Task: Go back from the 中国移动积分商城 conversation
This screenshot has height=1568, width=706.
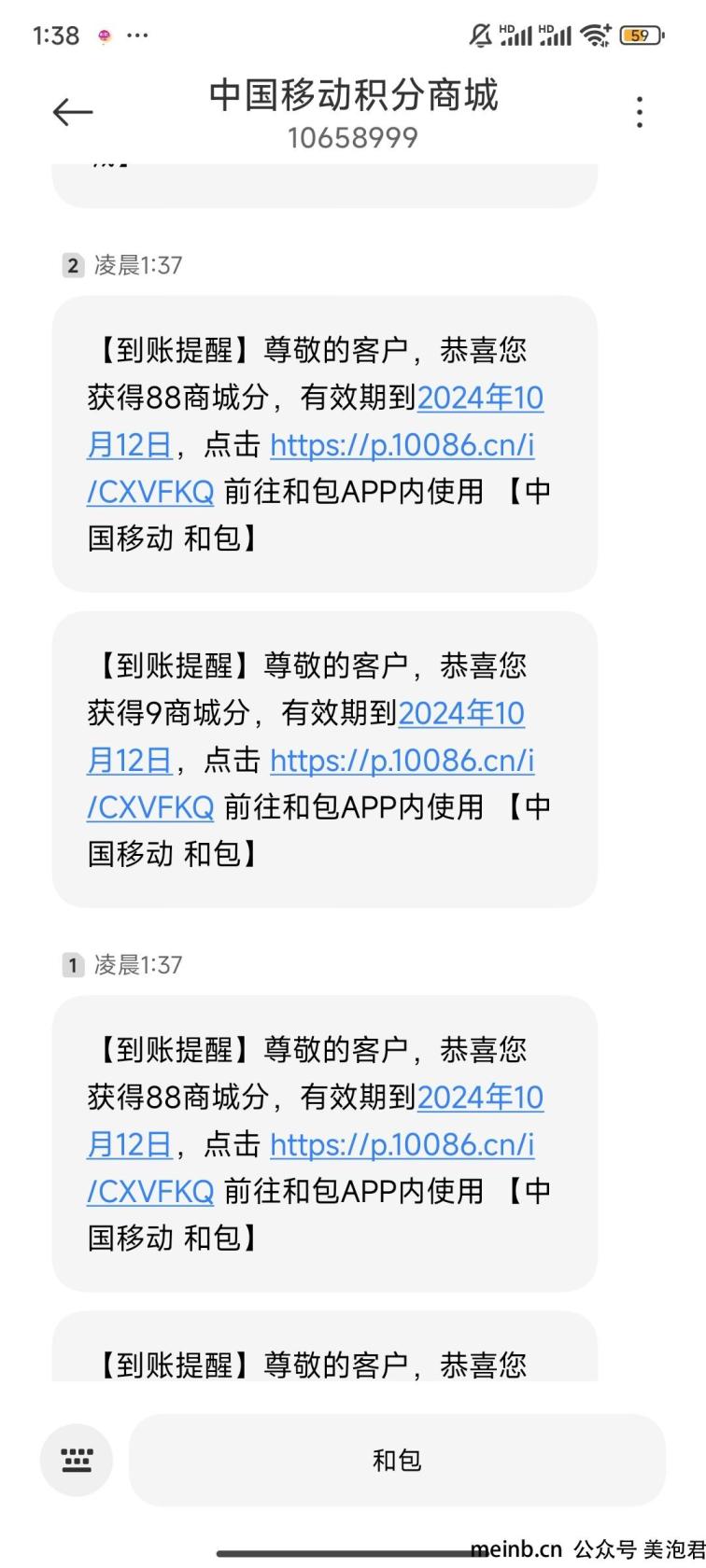Action: coord(73,113)
